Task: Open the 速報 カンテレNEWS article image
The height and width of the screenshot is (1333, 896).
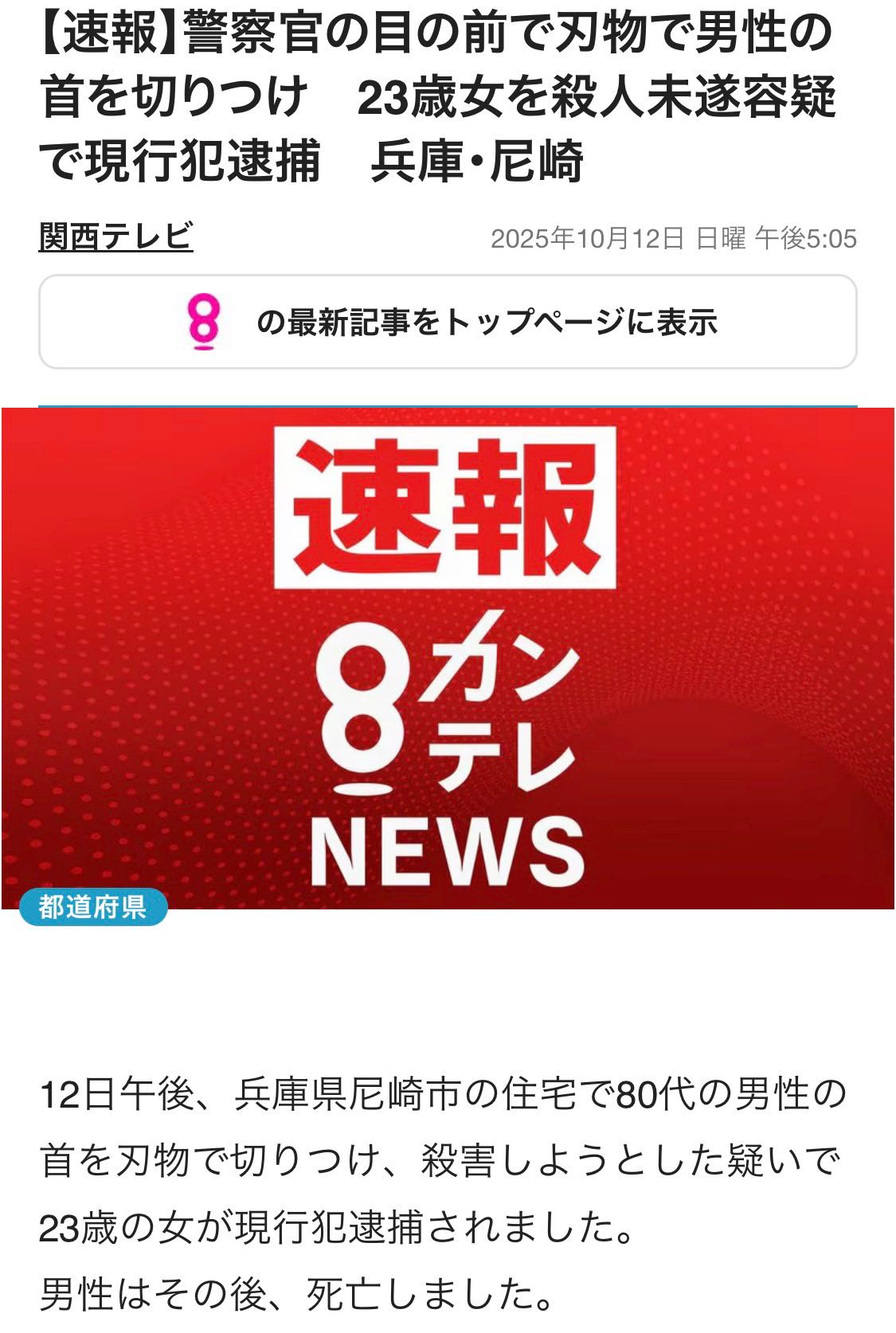Action: pos(448,658)
